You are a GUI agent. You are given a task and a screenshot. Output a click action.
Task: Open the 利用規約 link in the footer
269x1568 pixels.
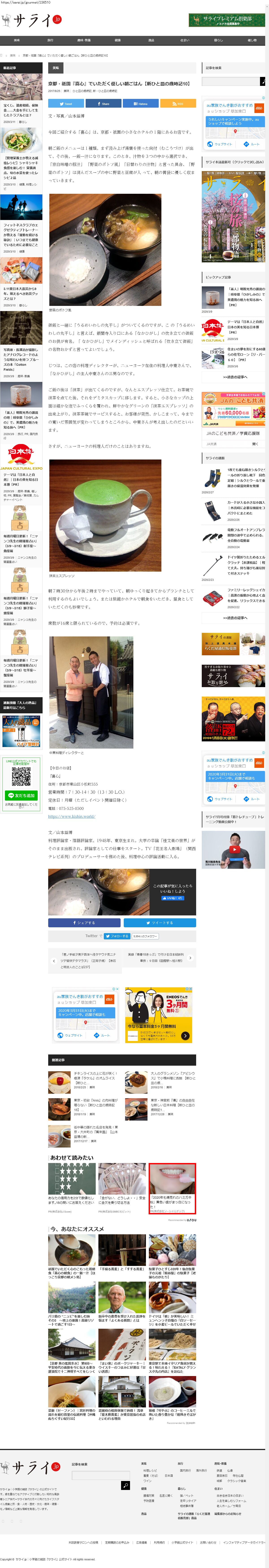(x=159, y=1542)
